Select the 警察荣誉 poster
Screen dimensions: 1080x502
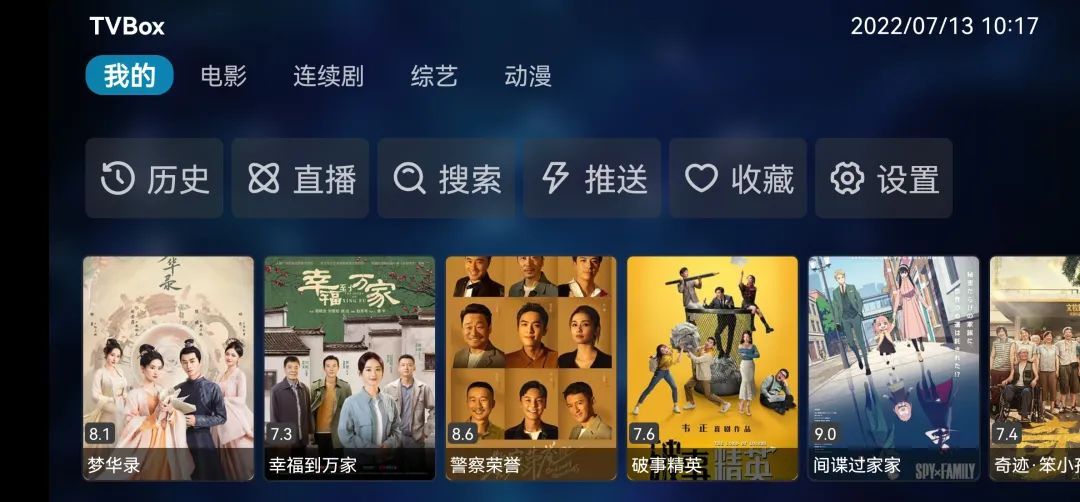(x=531, y=368)
